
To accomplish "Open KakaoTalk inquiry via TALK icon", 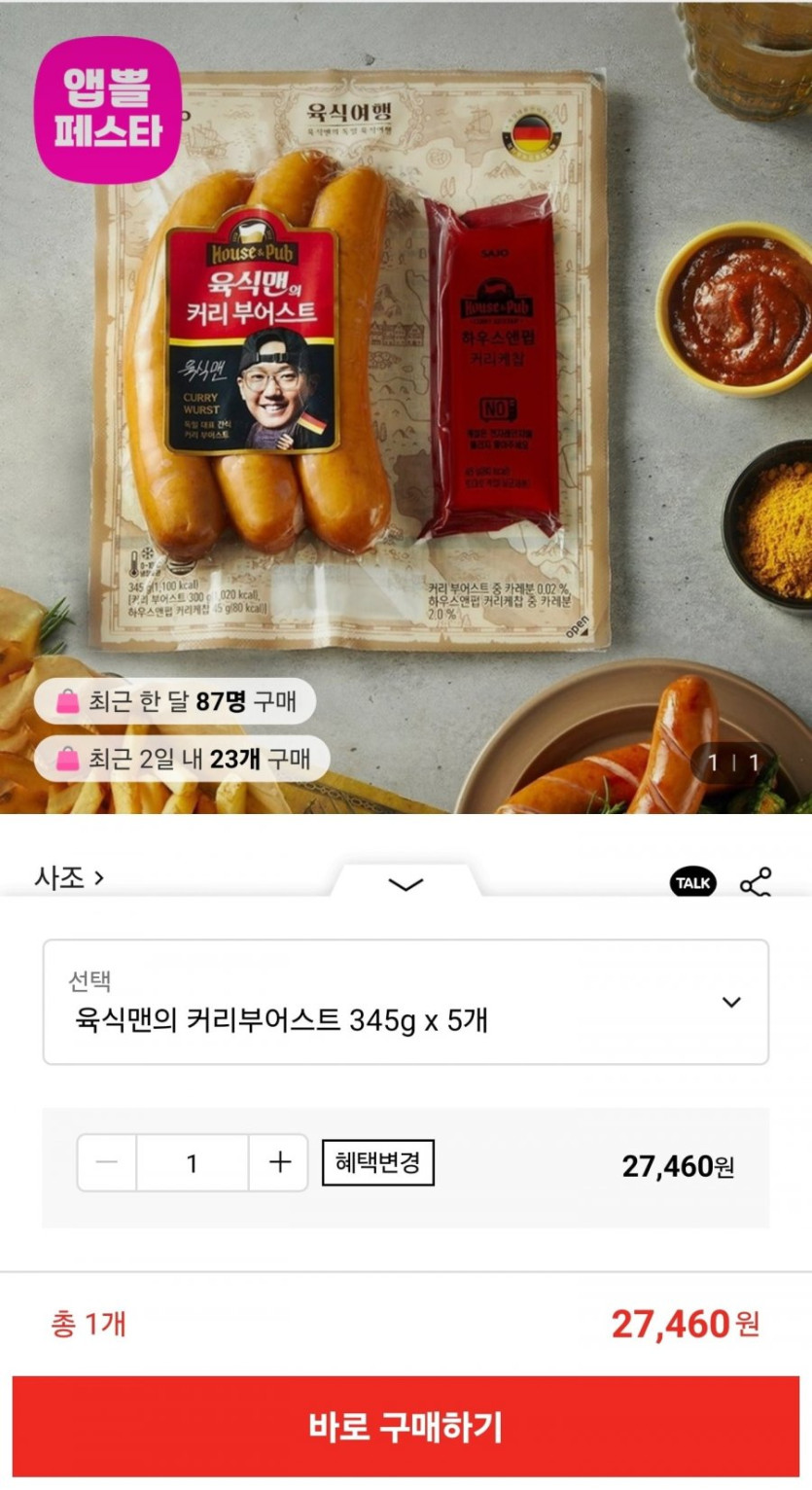I will (692, 882).
